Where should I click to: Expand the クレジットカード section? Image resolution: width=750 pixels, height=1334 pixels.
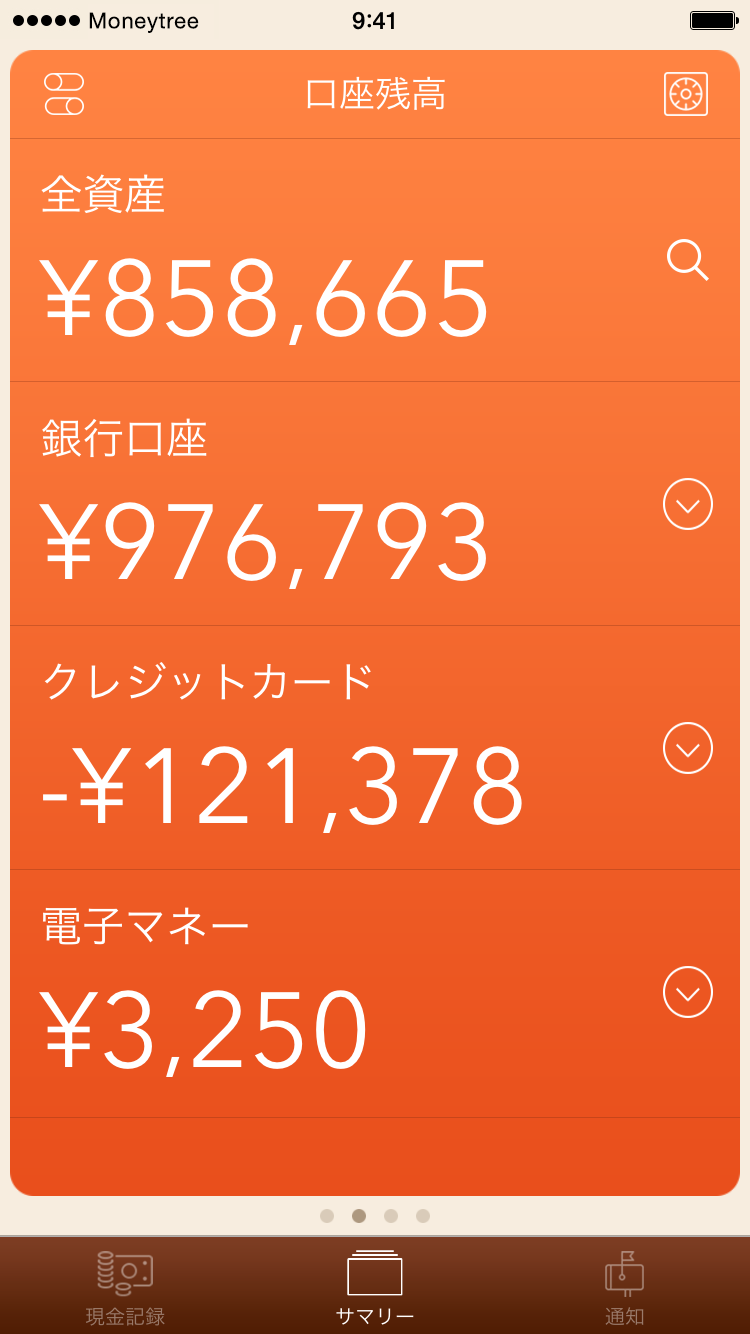tap(688, 748)
